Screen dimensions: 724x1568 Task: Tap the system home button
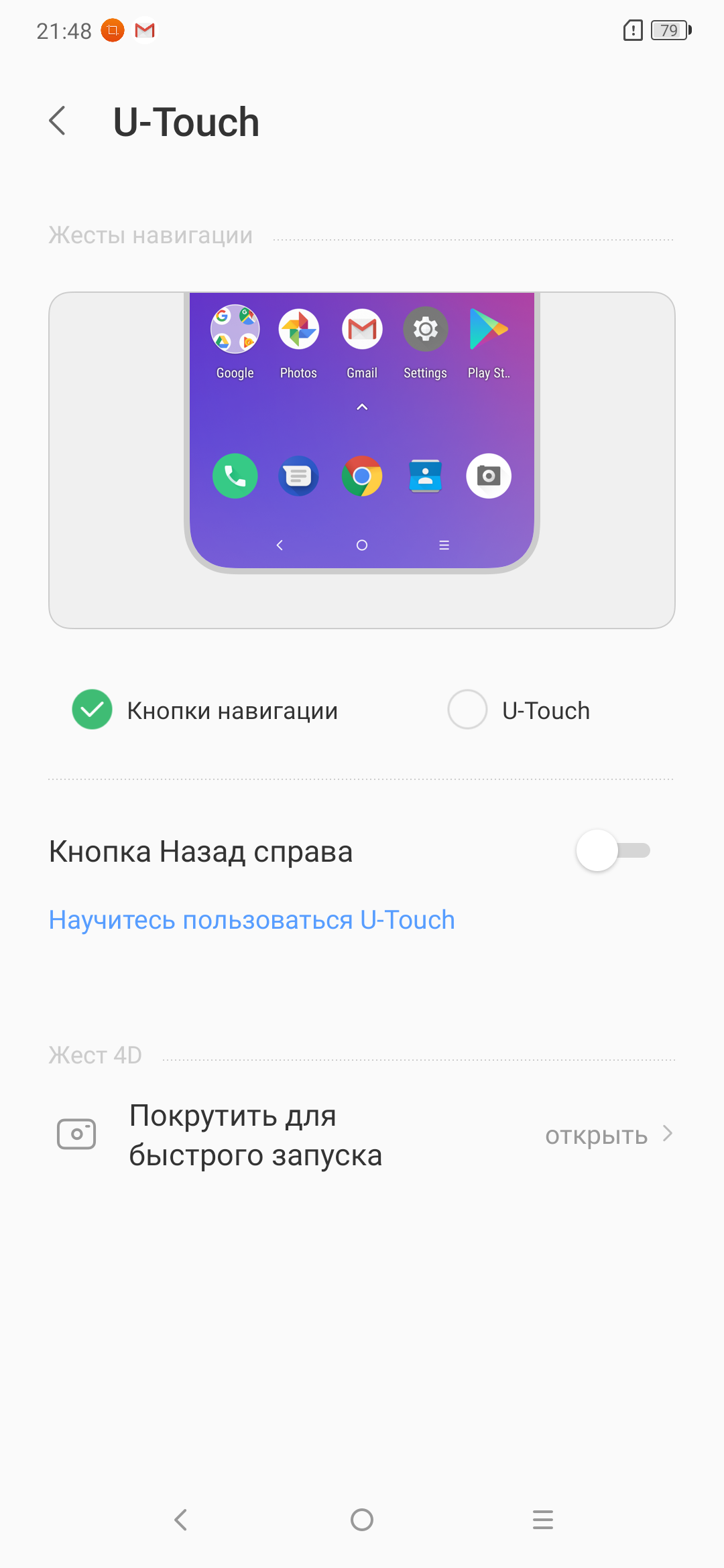[362, 1520]
